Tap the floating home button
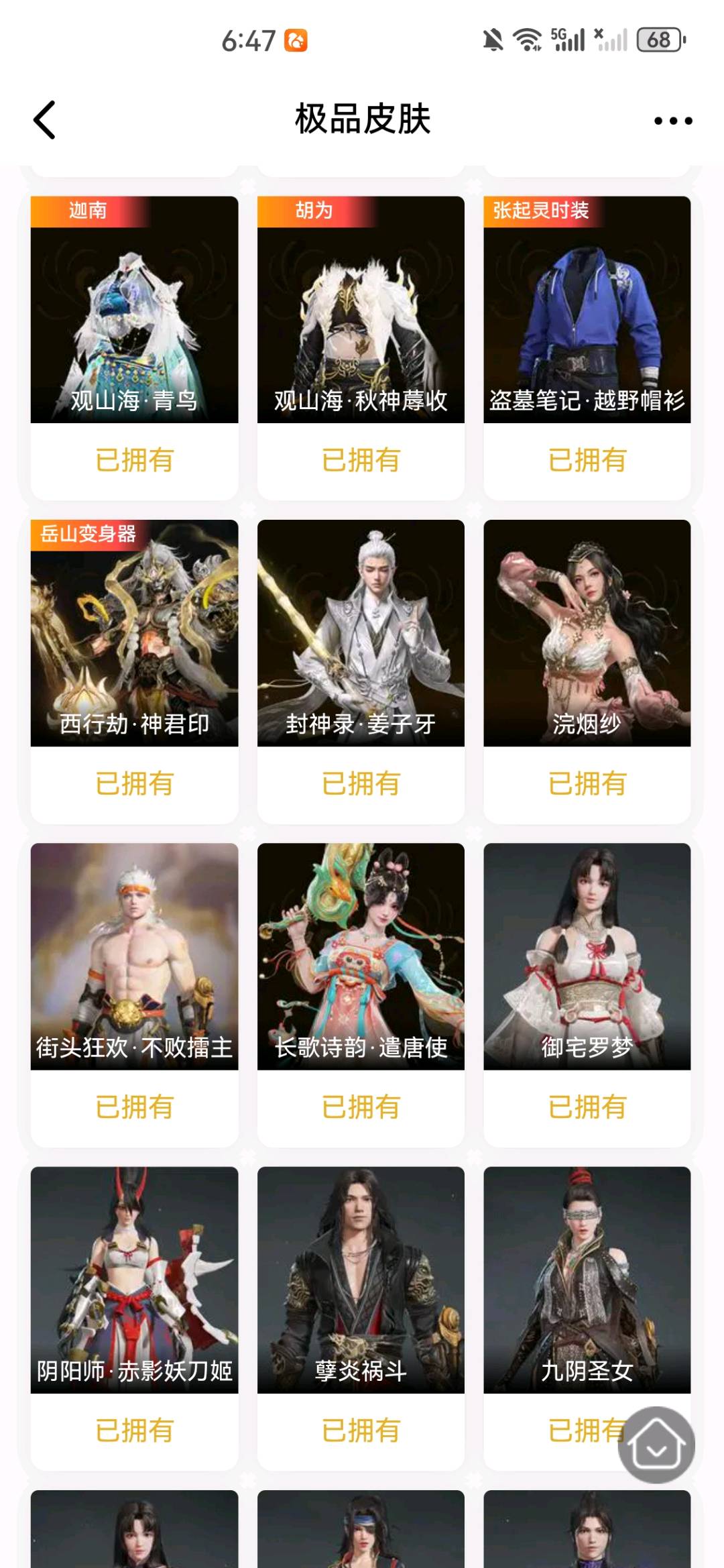 656,1444
